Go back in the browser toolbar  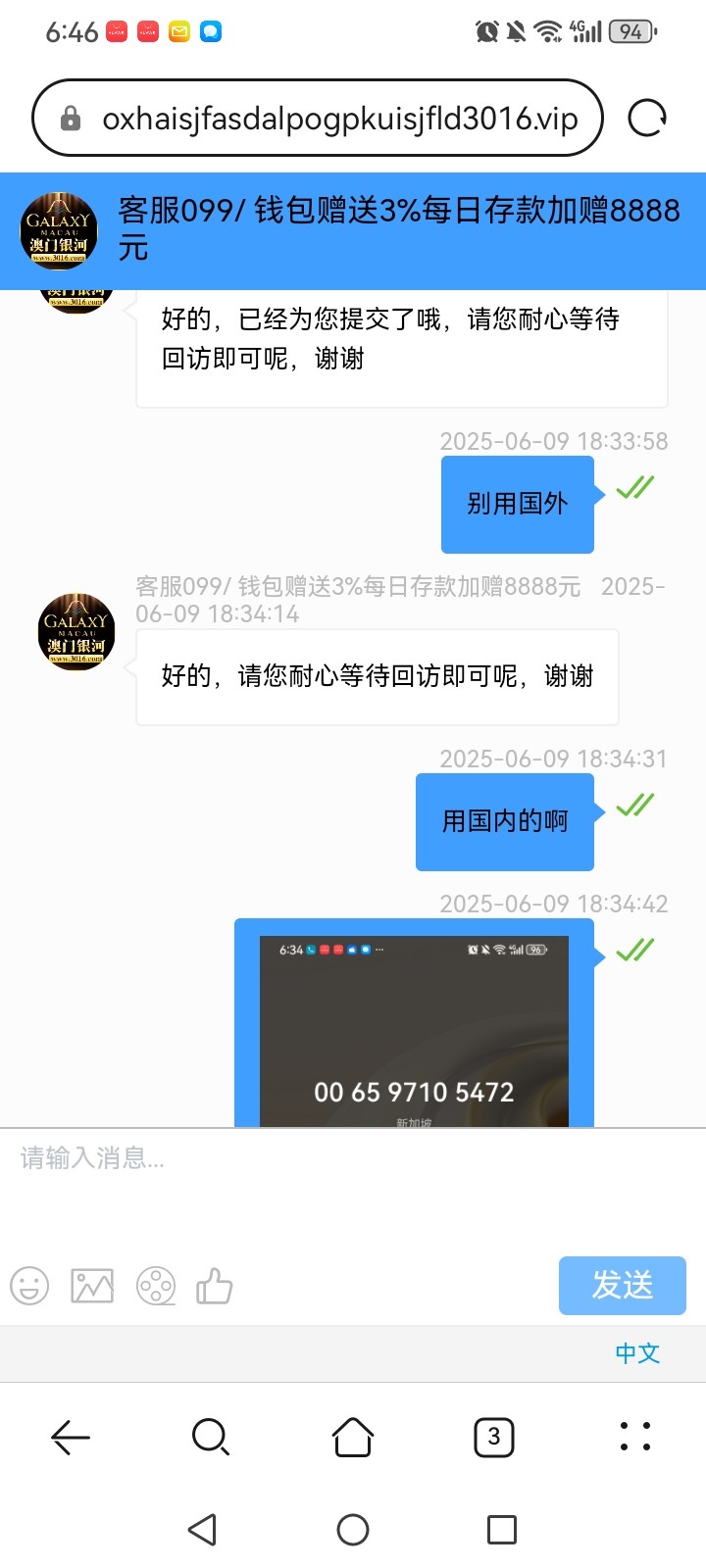coord(71,1438)
